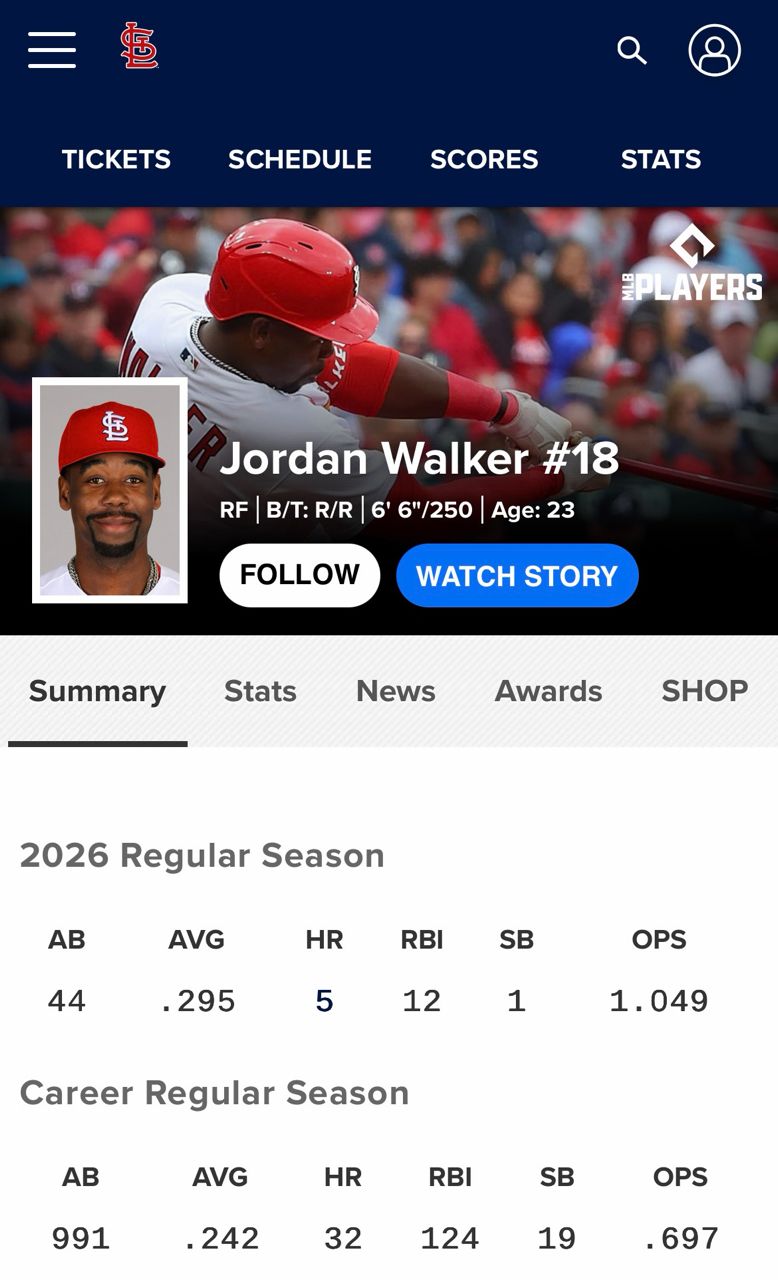Viewport: 778px width, 1280px height.
Task: View Scores
Action: point(484,160)
